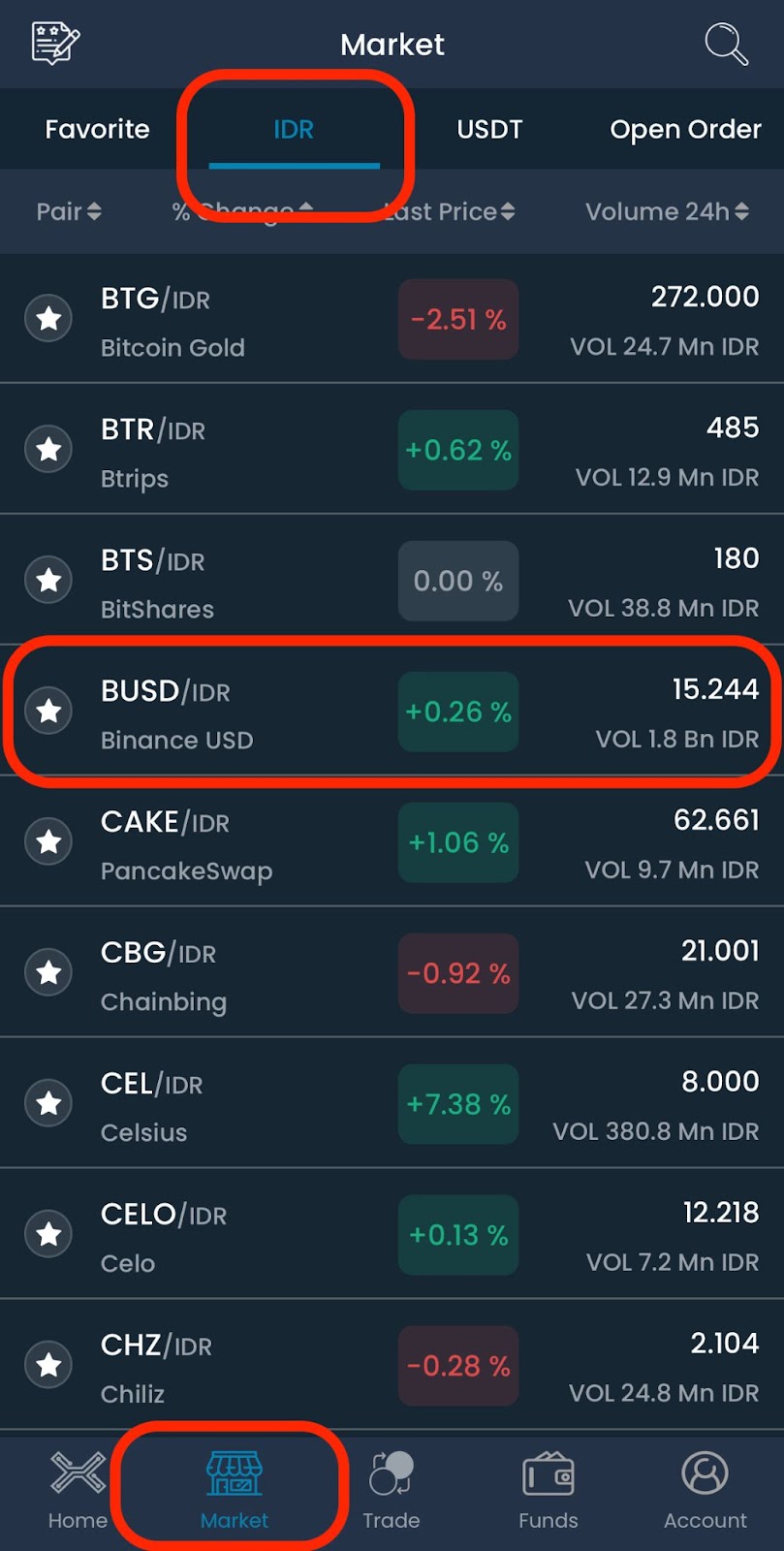Viewport: 784px width, 1551px height.
Task: Add CELO/IDR to favorites with its star
Action: (48, 1234)
